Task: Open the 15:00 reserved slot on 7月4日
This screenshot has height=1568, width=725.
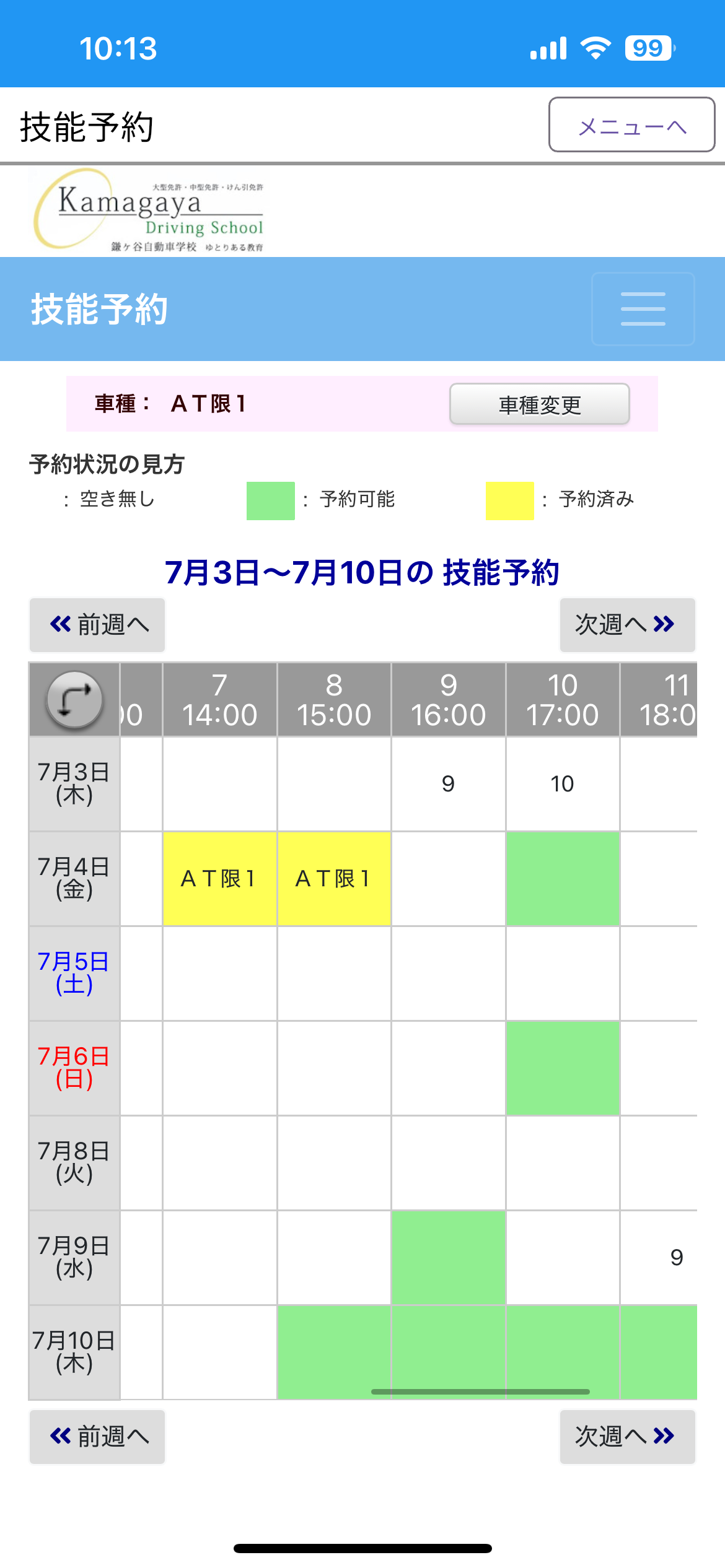Action: [334, 878]
